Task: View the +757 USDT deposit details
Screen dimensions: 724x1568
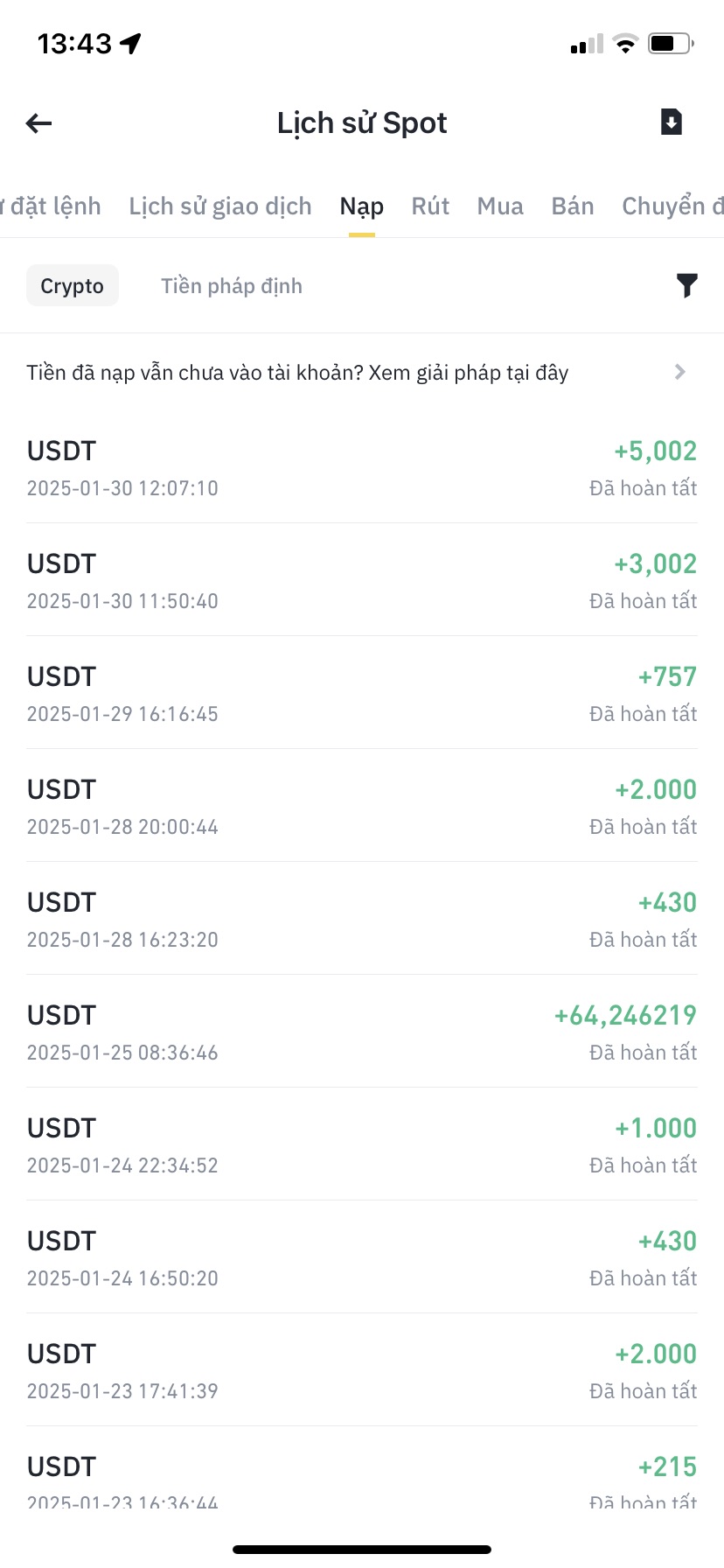Action: [362, 694]
